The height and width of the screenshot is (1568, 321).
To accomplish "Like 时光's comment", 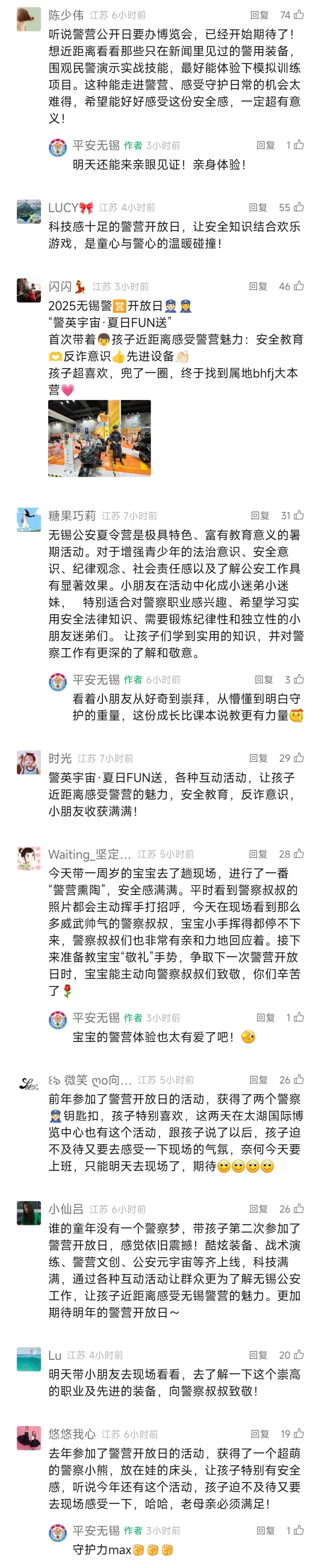I will pyautogui.click(x=298, y=758).
